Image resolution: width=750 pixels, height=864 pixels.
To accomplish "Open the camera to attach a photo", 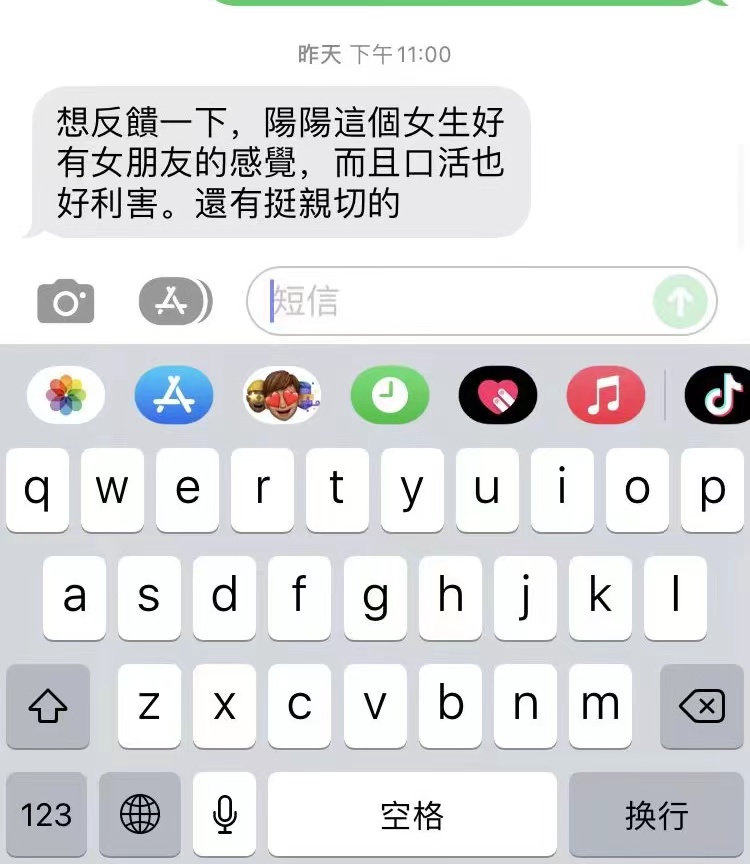I will [x=66, y=302].
